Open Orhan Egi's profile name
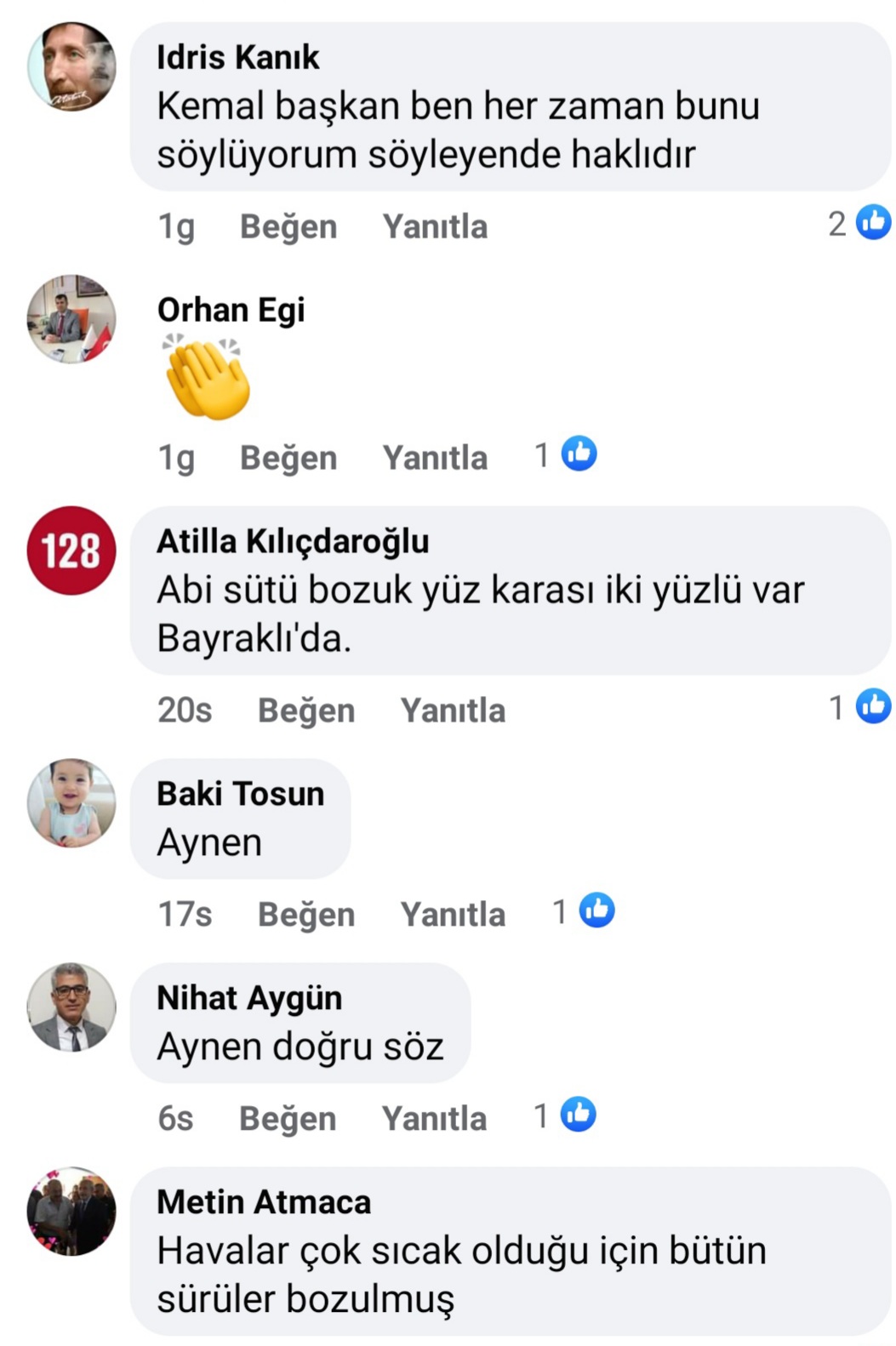This screenshot has height=1346, width=896. click(231, 310)
